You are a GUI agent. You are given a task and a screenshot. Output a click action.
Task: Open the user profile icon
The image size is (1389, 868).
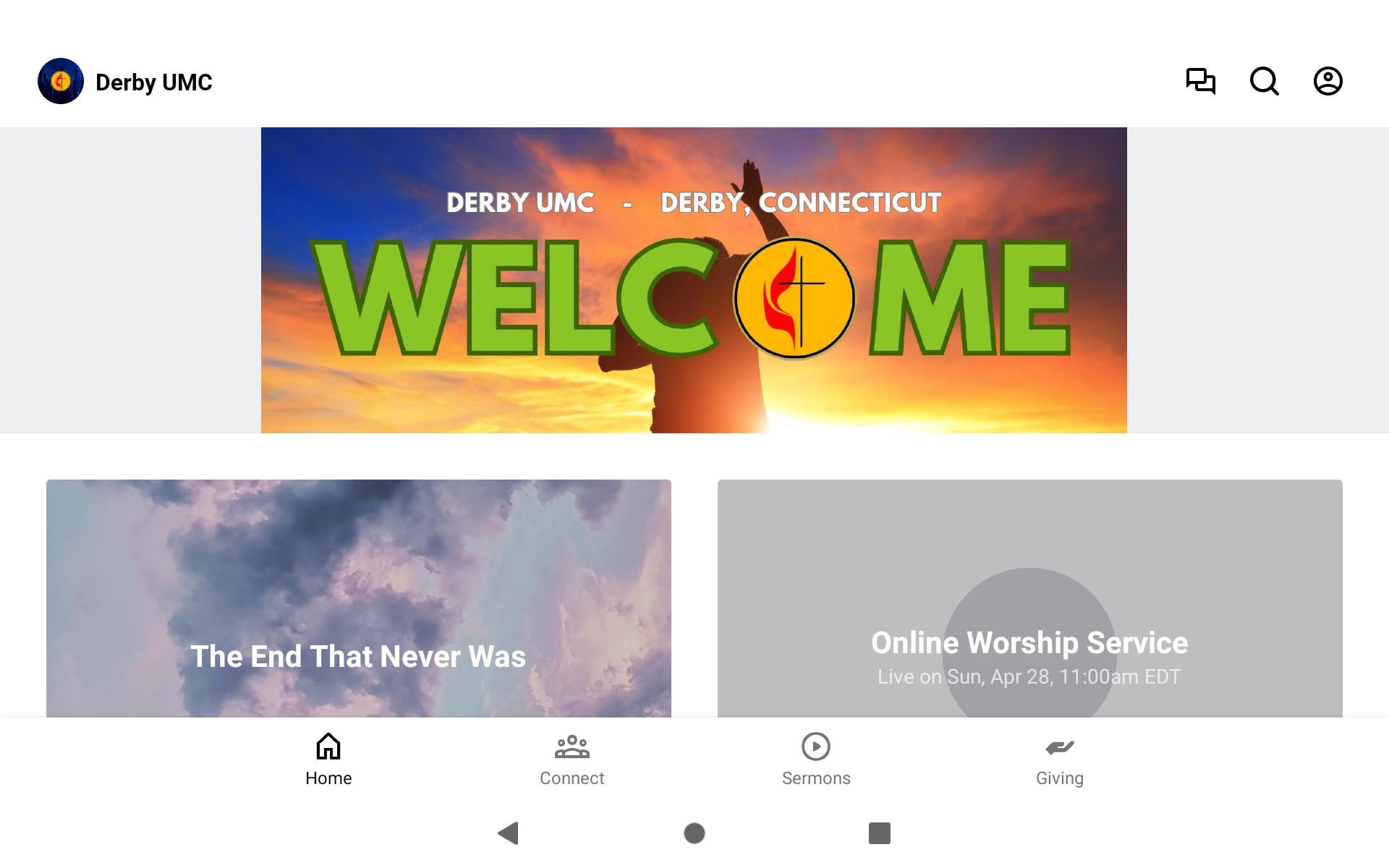(1328, 81)
